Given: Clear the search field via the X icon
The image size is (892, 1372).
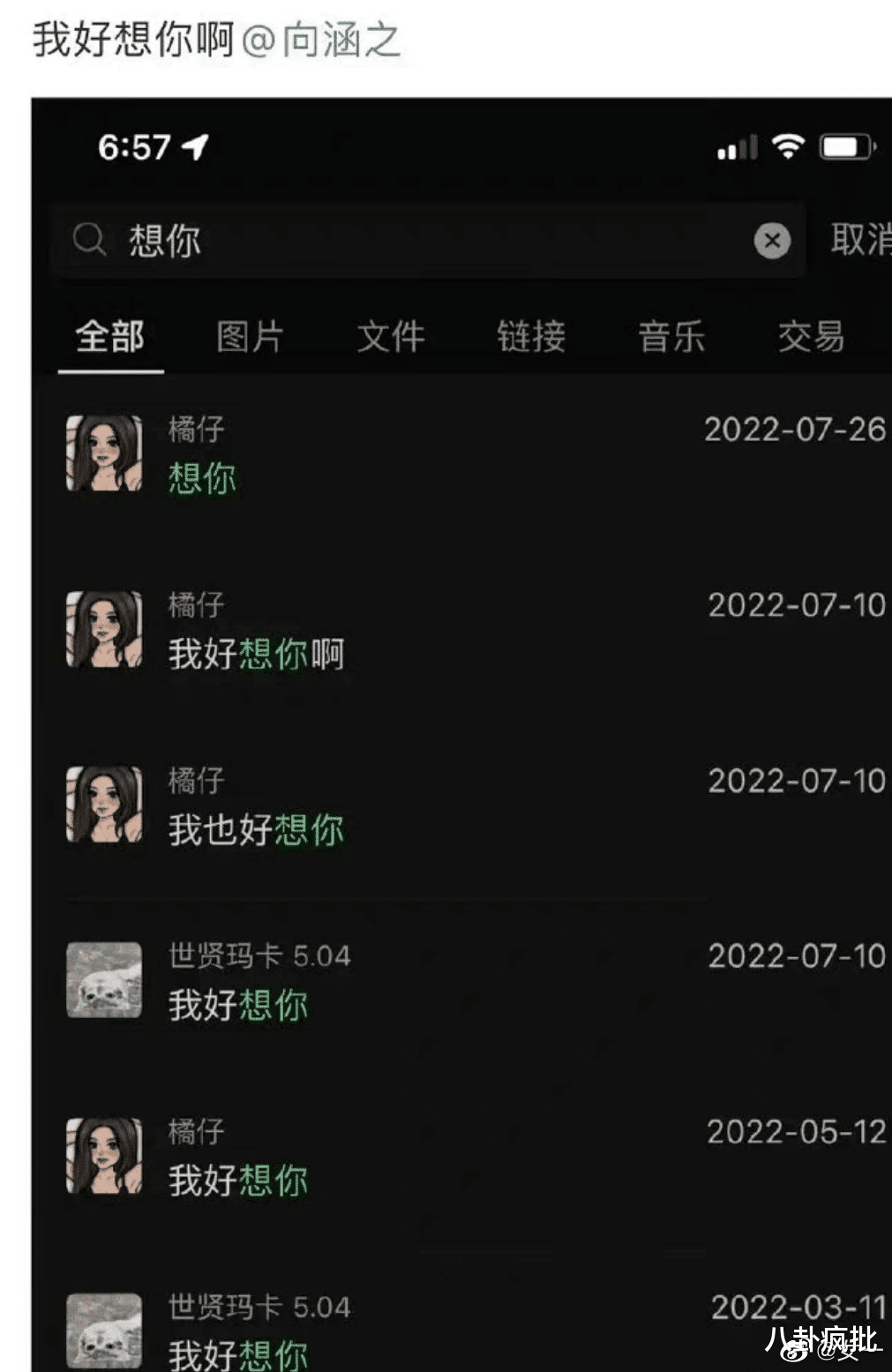Looking at the screenshot, I should click(x=770, y=241).
